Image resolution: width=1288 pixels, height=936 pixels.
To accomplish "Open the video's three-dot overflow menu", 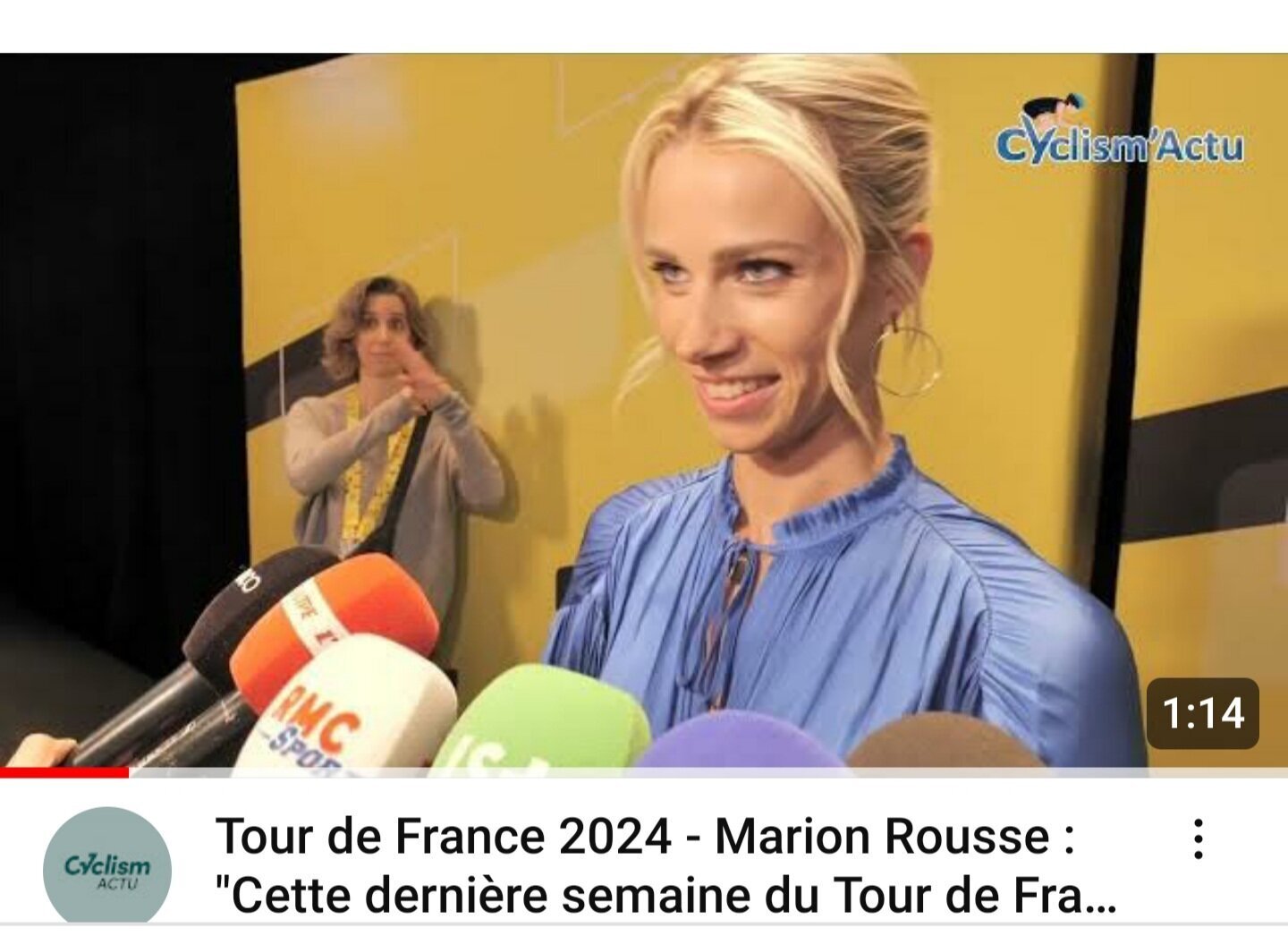I will [x=1198, y=839].
